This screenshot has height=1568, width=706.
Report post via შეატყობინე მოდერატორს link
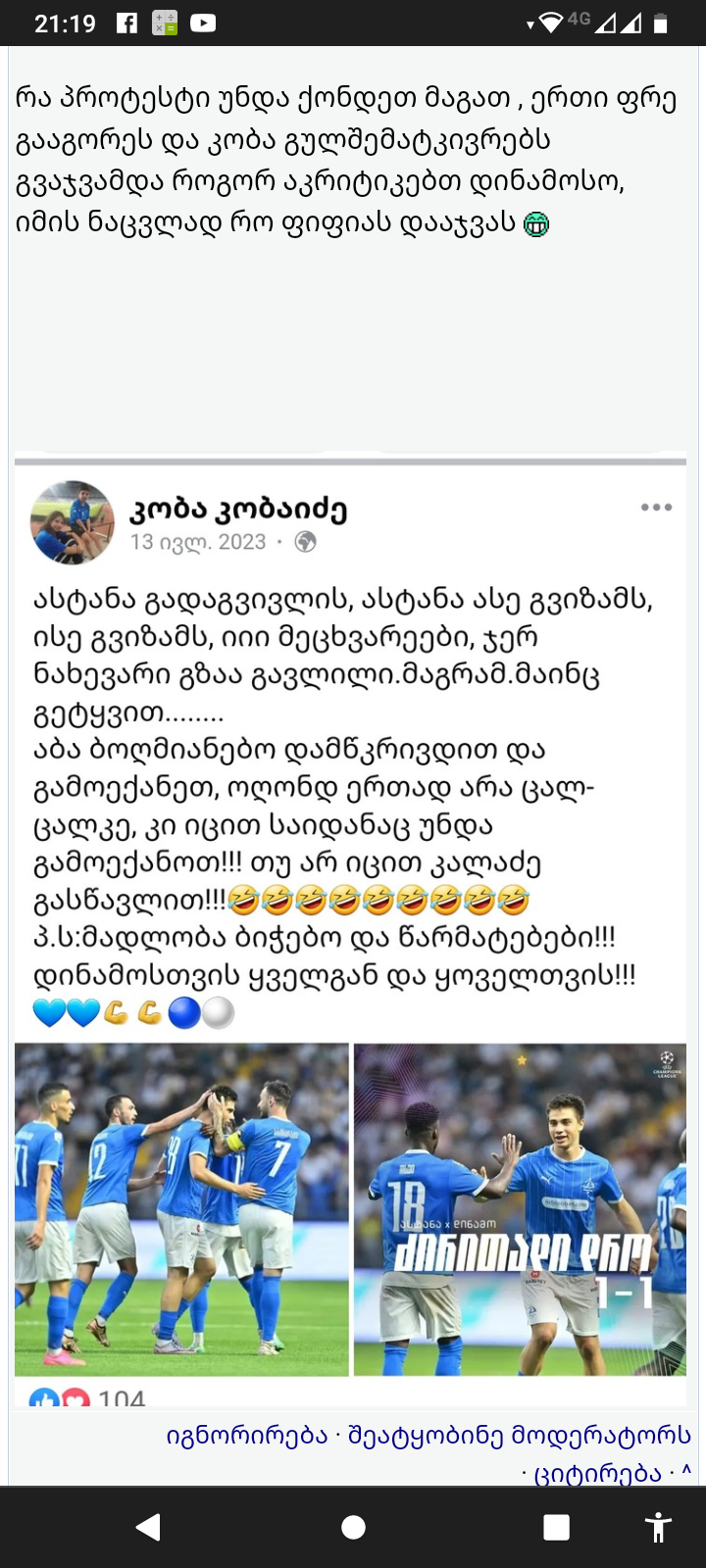[x=520, y=1436]
